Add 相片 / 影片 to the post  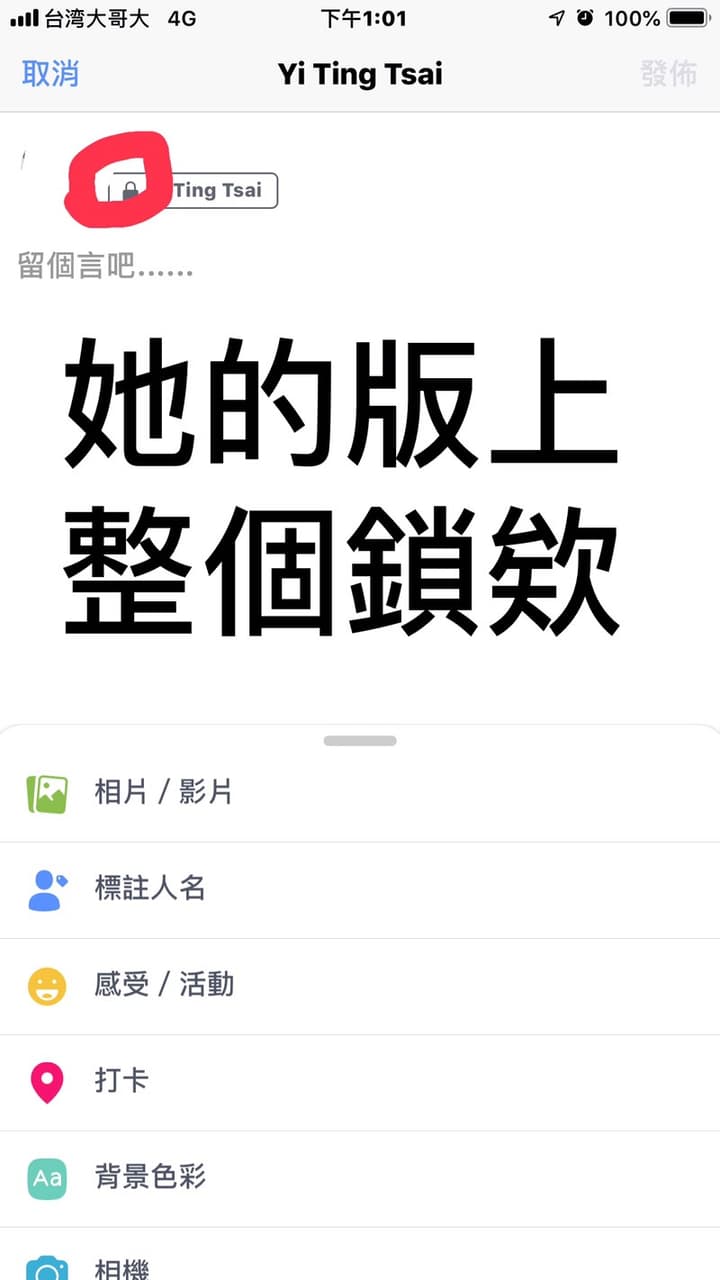[164, 793]
